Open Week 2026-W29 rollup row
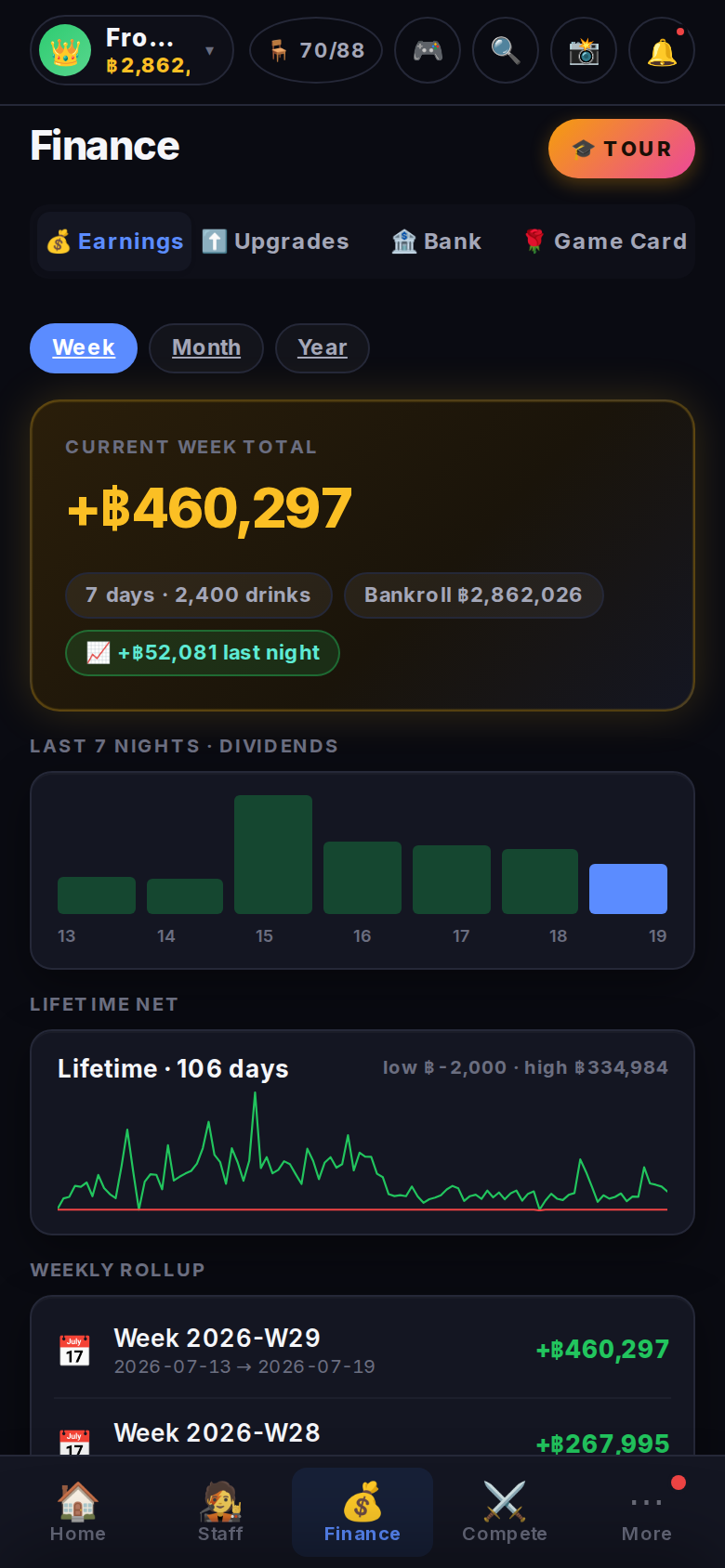 tap(362, 1351)
